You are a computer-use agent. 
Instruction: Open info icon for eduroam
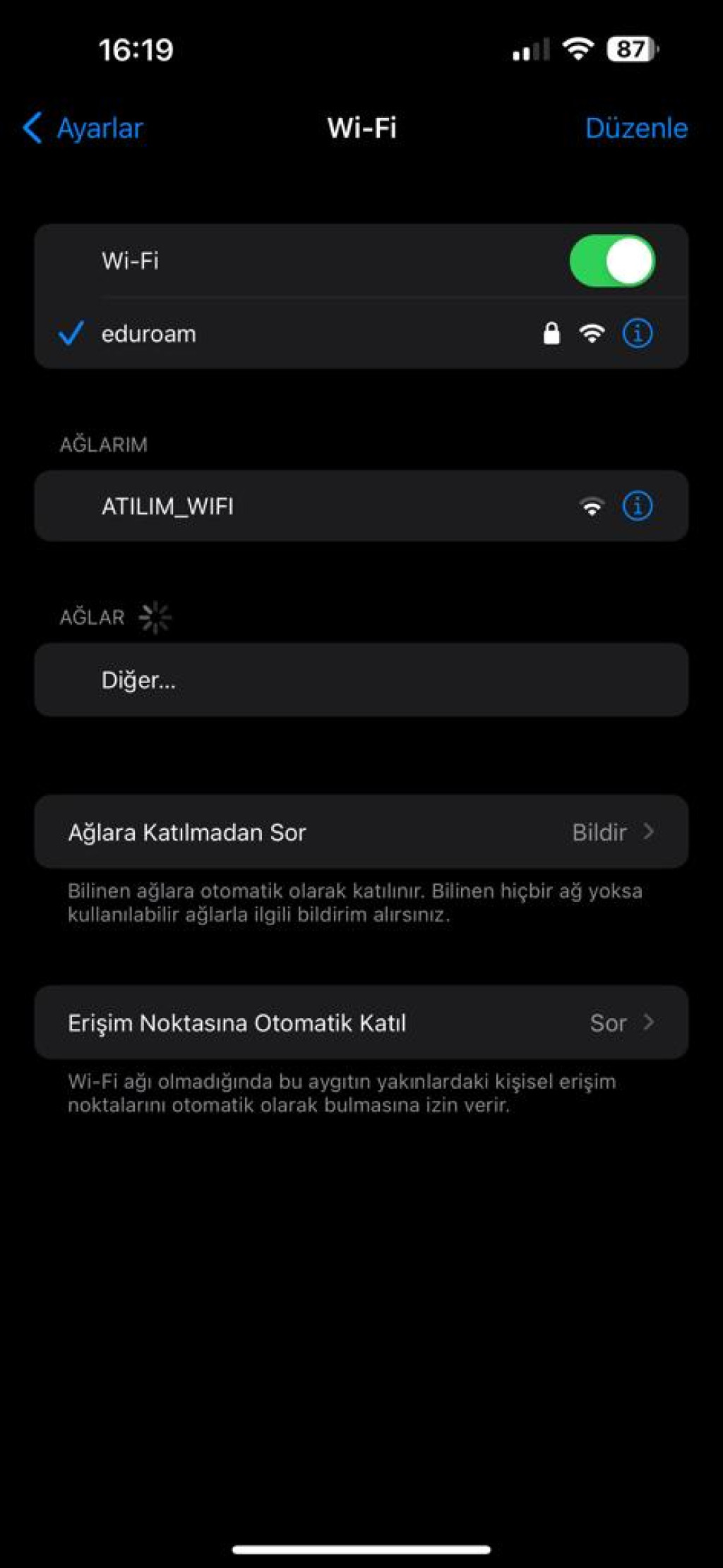[637, 333]
